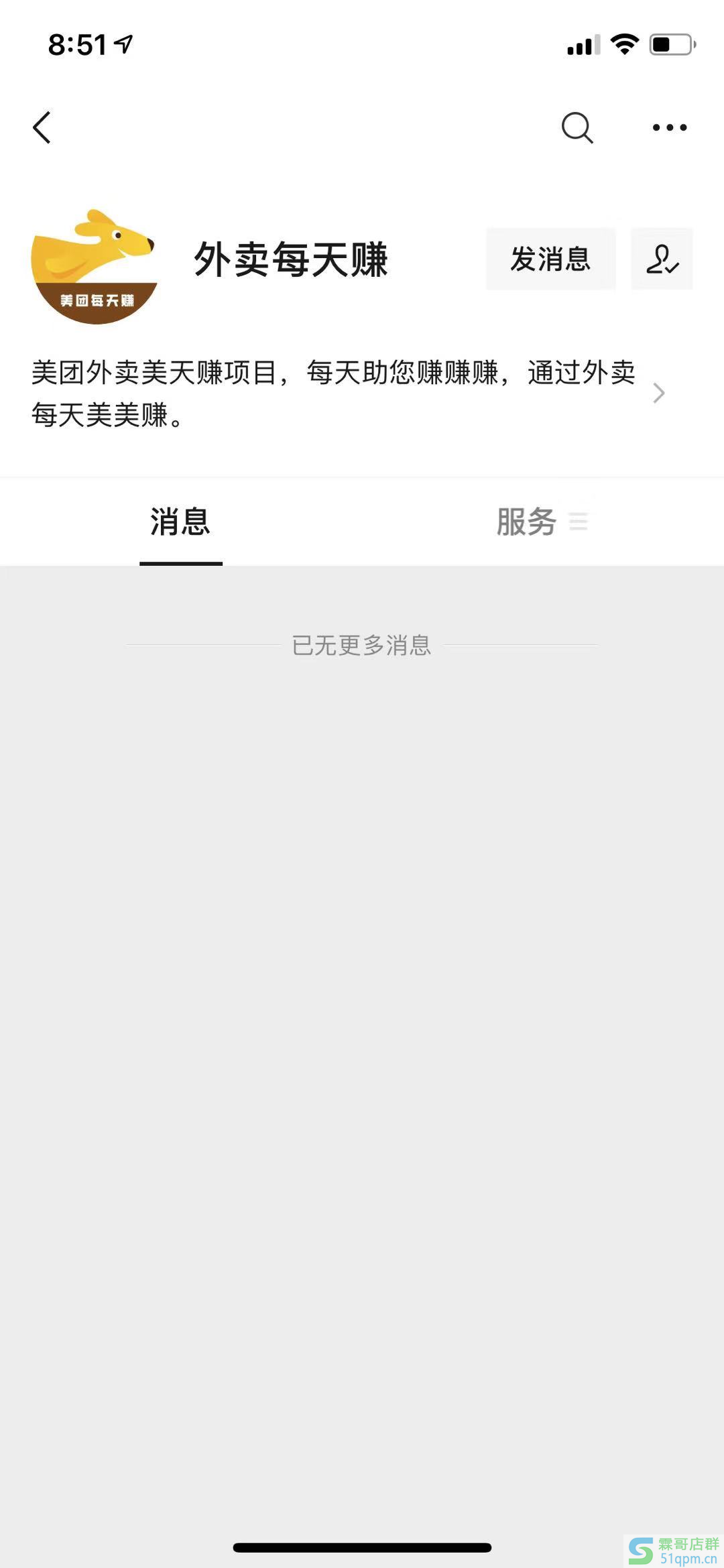Tap the followed-status person icon
724x1568 pixels.
(x=662, y=259)
